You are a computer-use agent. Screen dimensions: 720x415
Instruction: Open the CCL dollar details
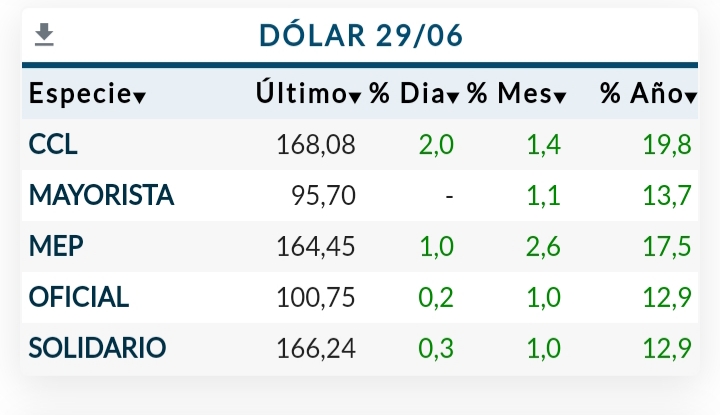click(x=54, y=145)
